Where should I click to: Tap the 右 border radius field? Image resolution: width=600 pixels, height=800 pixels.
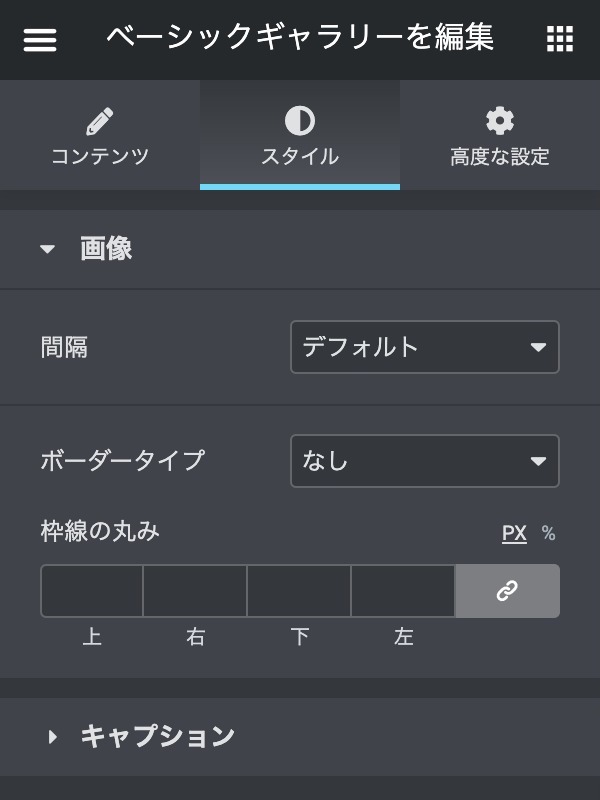[x=196, y=591]
